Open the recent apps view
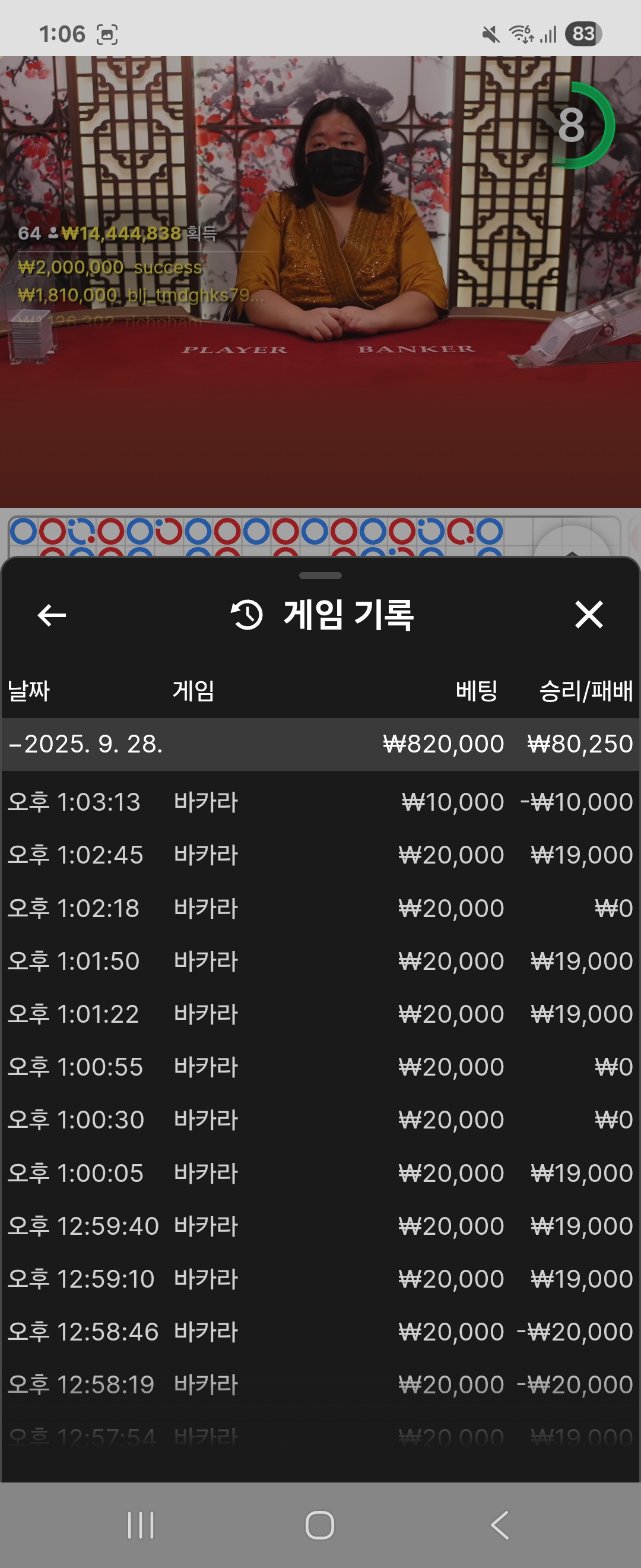The width and height of the screenshot is (641, 1568). (141, 1525)
